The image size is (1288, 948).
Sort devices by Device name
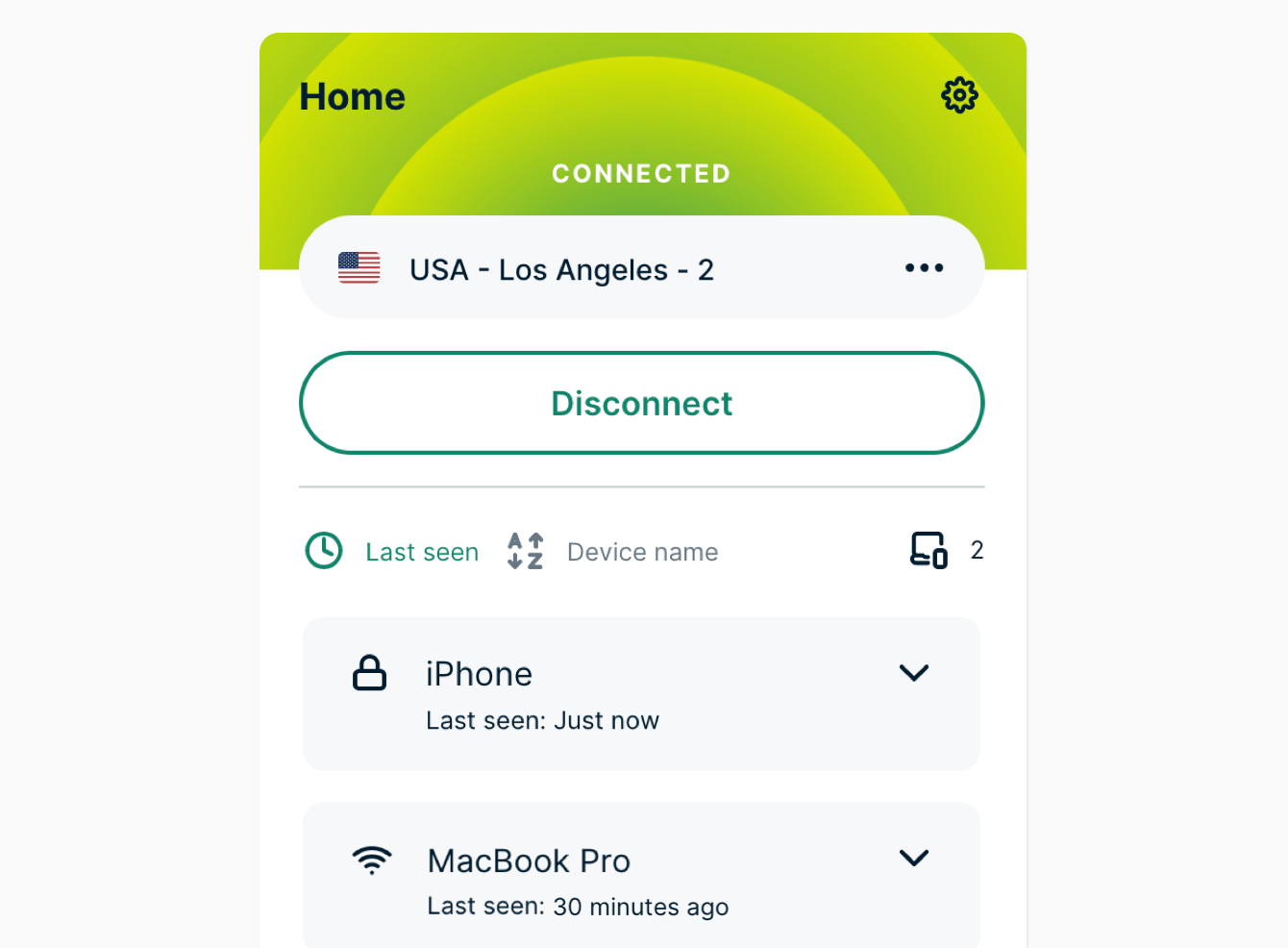coord(613,552)
